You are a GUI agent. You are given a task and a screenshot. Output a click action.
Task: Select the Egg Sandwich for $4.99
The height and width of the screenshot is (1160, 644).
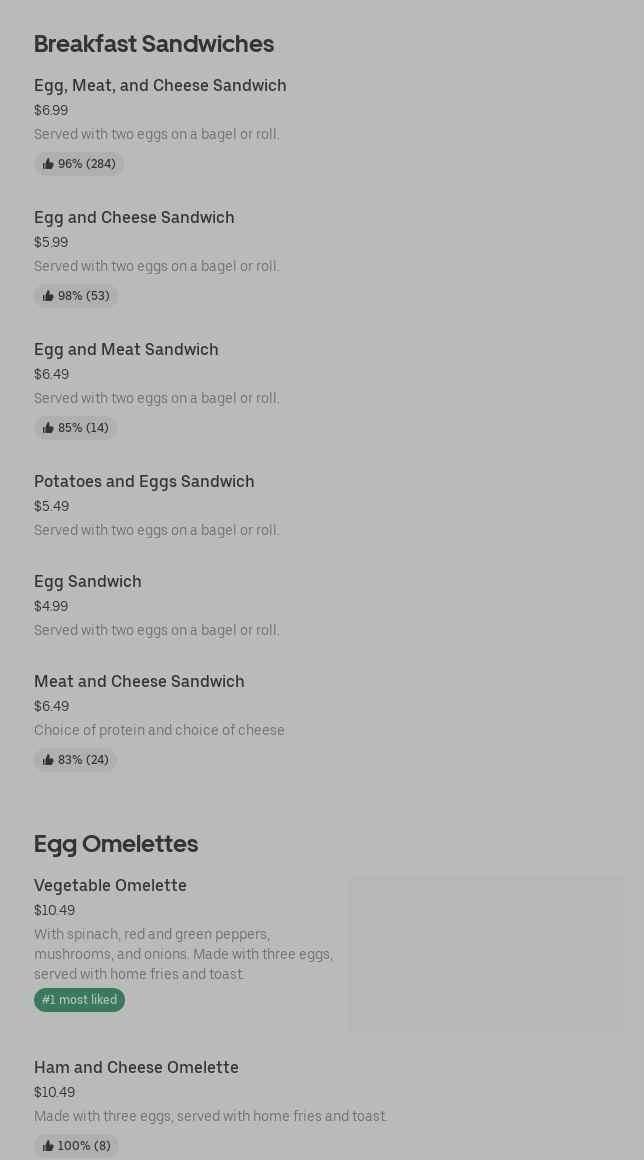point(88,582)
